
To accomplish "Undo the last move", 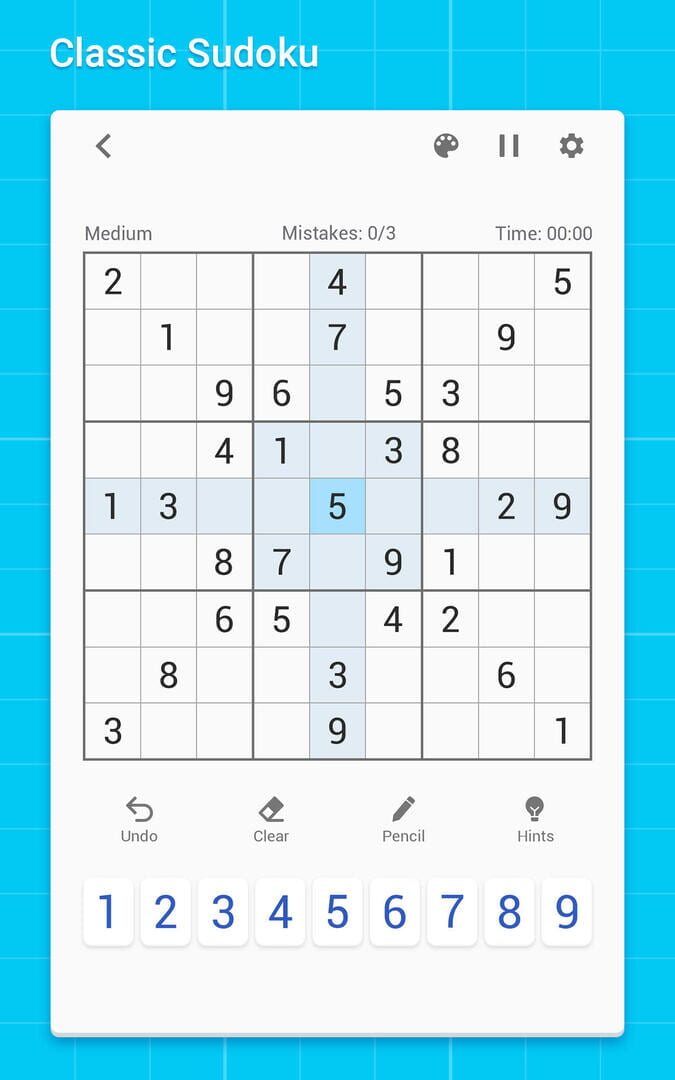I will click(x=139, y=819).
